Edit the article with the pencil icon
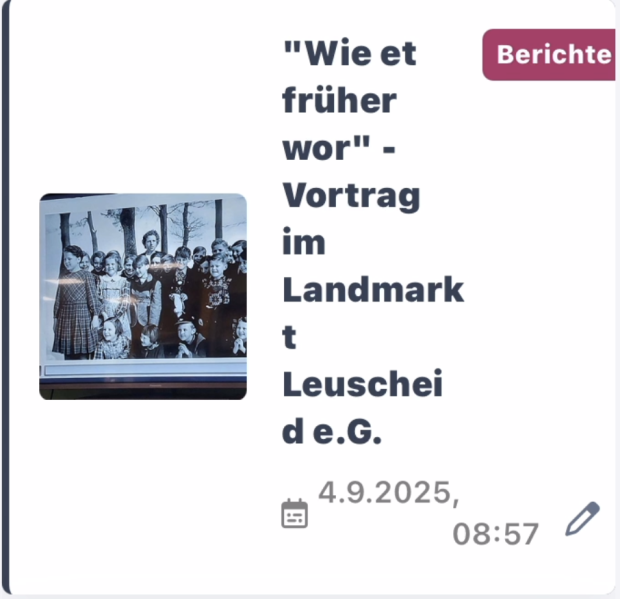Screen dimensions: 620x599 tap(581, 519)
